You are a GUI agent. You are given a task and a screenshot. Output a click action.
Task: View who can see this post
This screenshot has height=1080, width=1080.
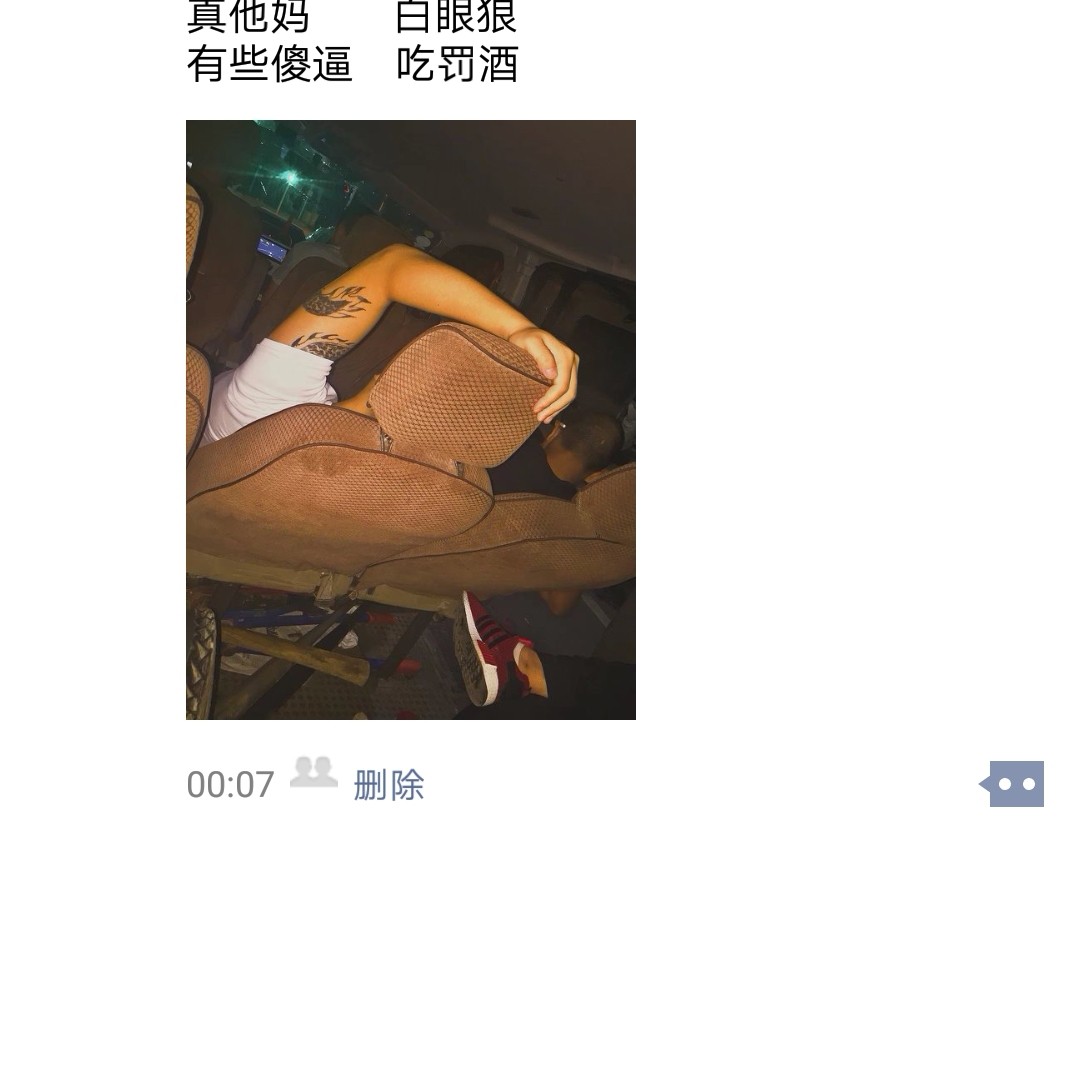click(x=314, y=774)
